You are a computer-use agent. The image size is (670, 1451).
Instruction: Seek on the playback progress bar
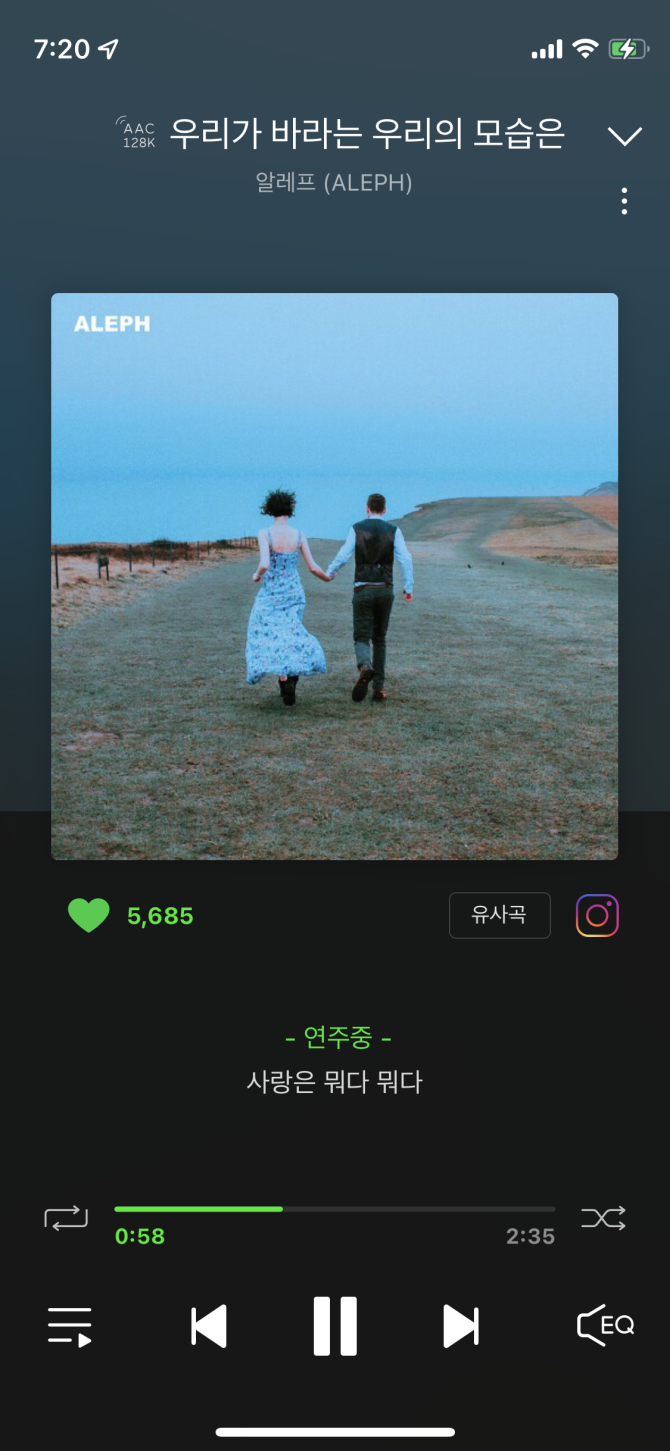click(334, 1209)
